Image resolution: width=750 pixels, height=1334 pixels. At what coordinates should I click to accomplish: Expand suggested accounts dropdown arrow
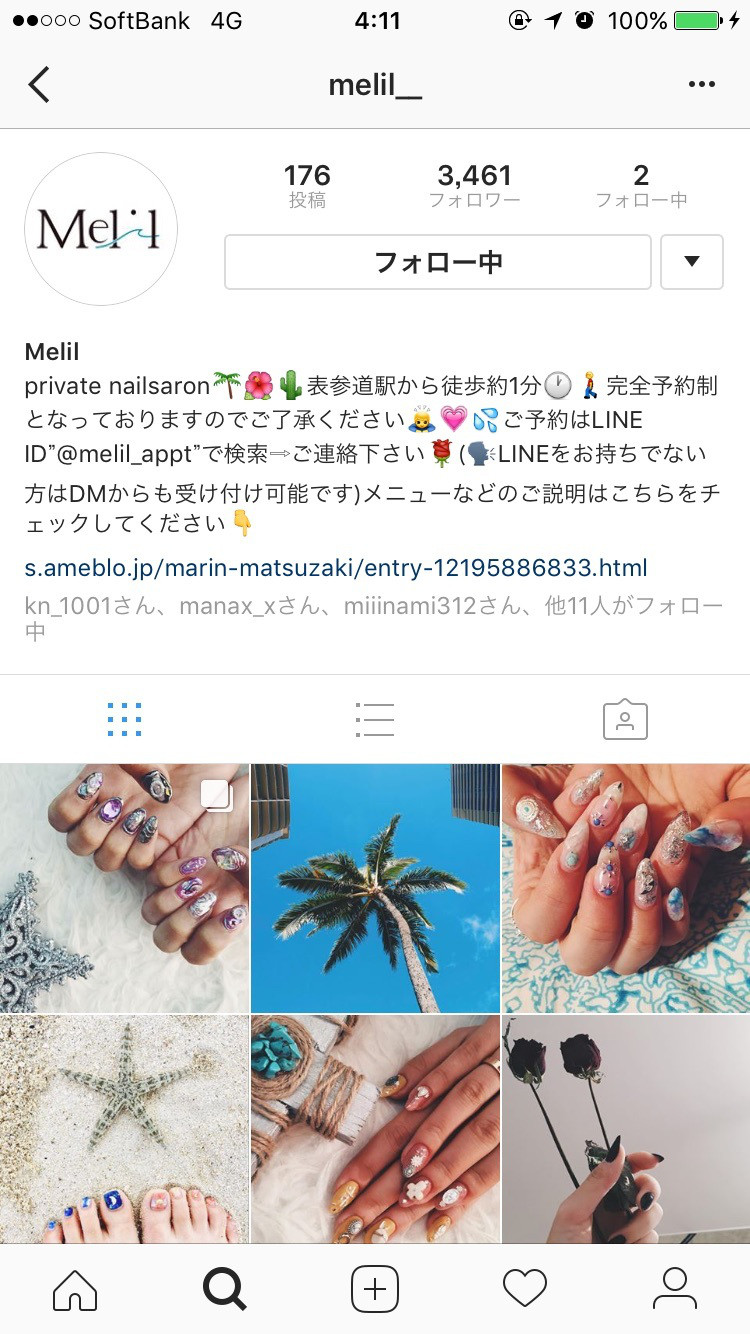tap(692, 262)
